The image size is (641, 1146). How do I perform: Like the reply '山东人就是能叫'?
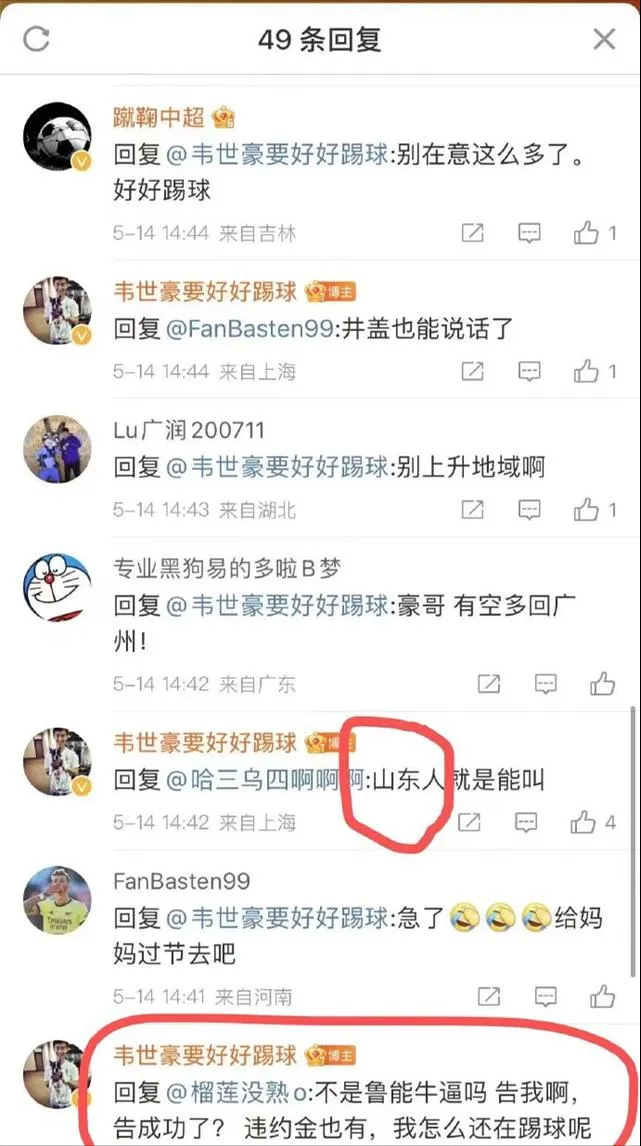[x=584, y=822]
